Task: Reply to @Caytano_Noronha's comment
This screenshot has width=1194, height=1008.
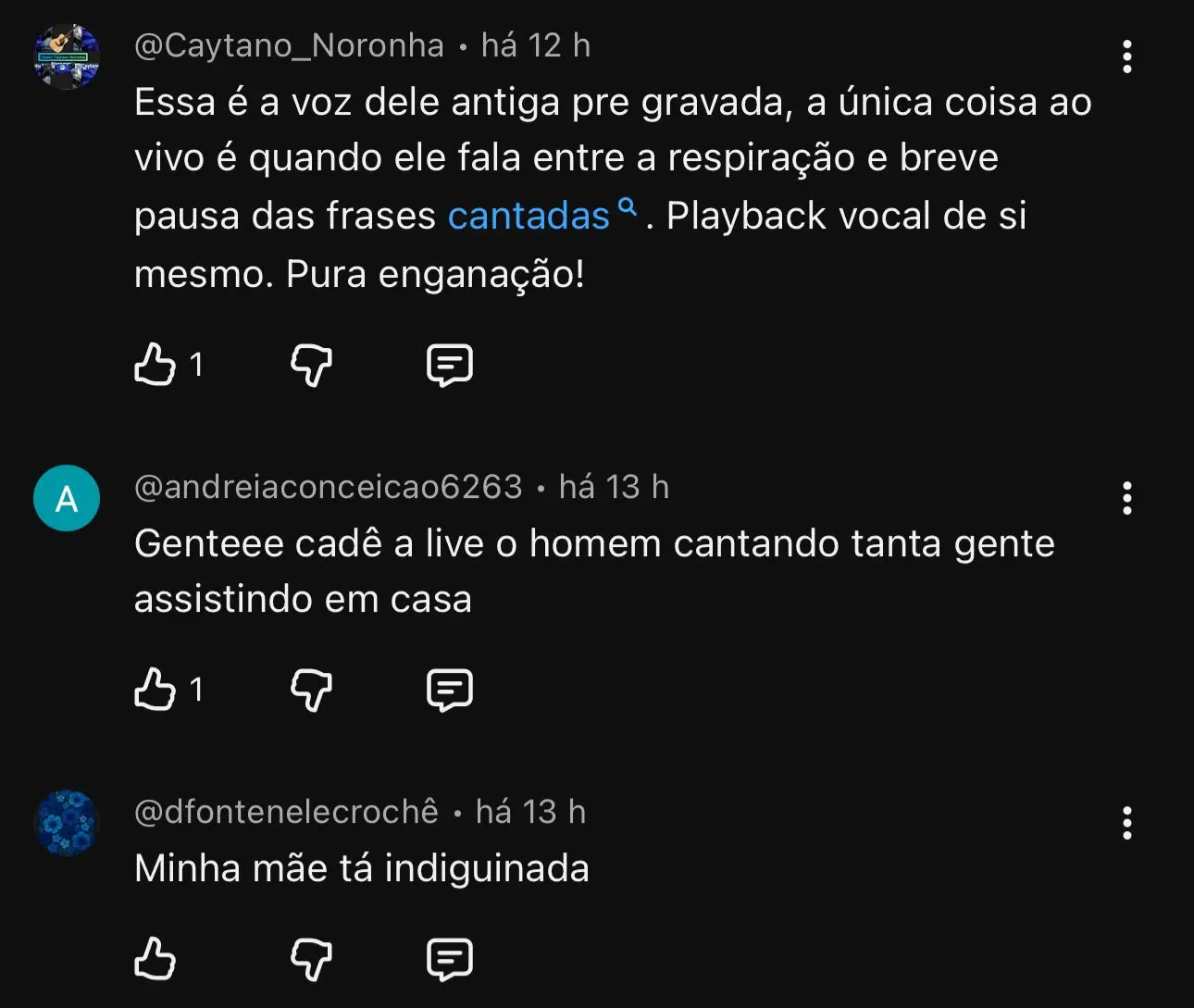Action: coord(450,365)
